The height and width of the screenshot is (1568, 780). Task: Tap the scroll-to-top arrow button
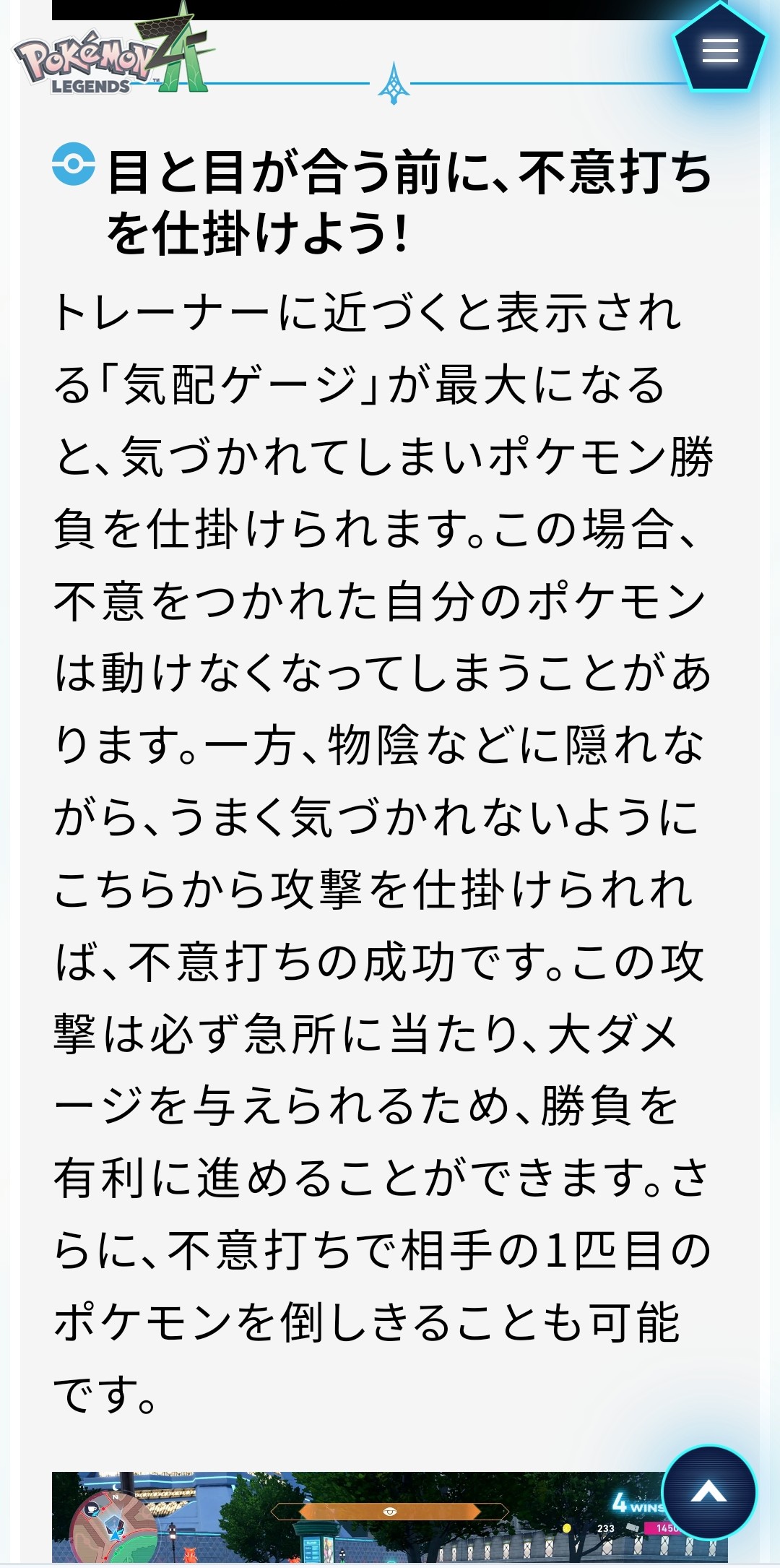tap(708, 1492)
